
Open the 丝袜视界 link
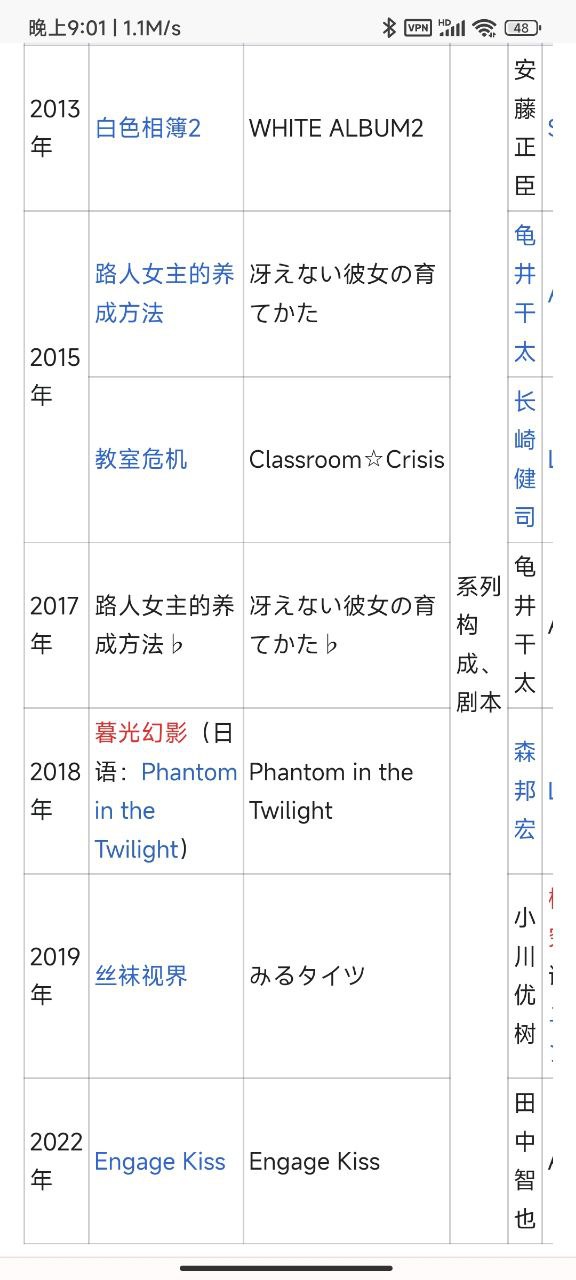pos(141,976)
